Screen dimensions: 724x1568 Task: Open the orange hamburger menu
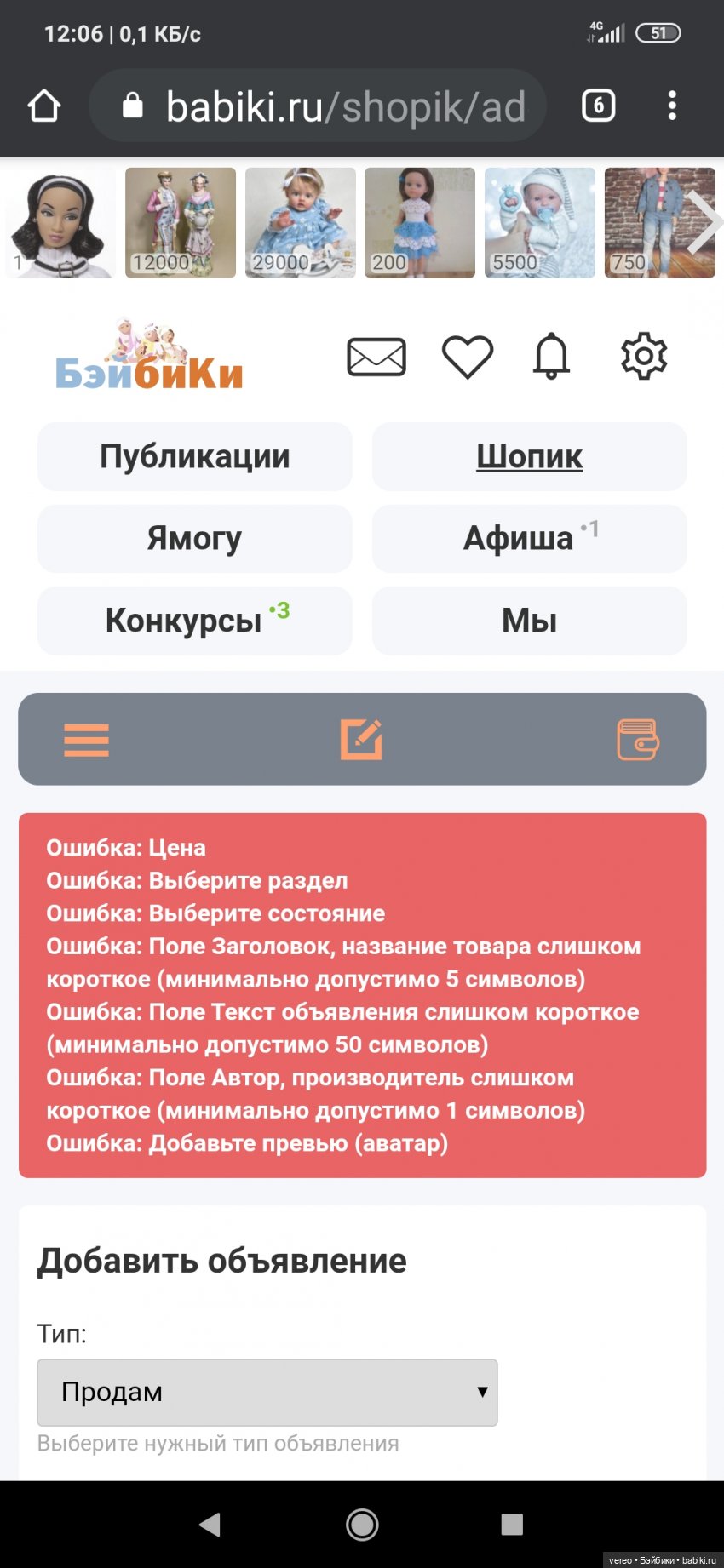point(86,740)
